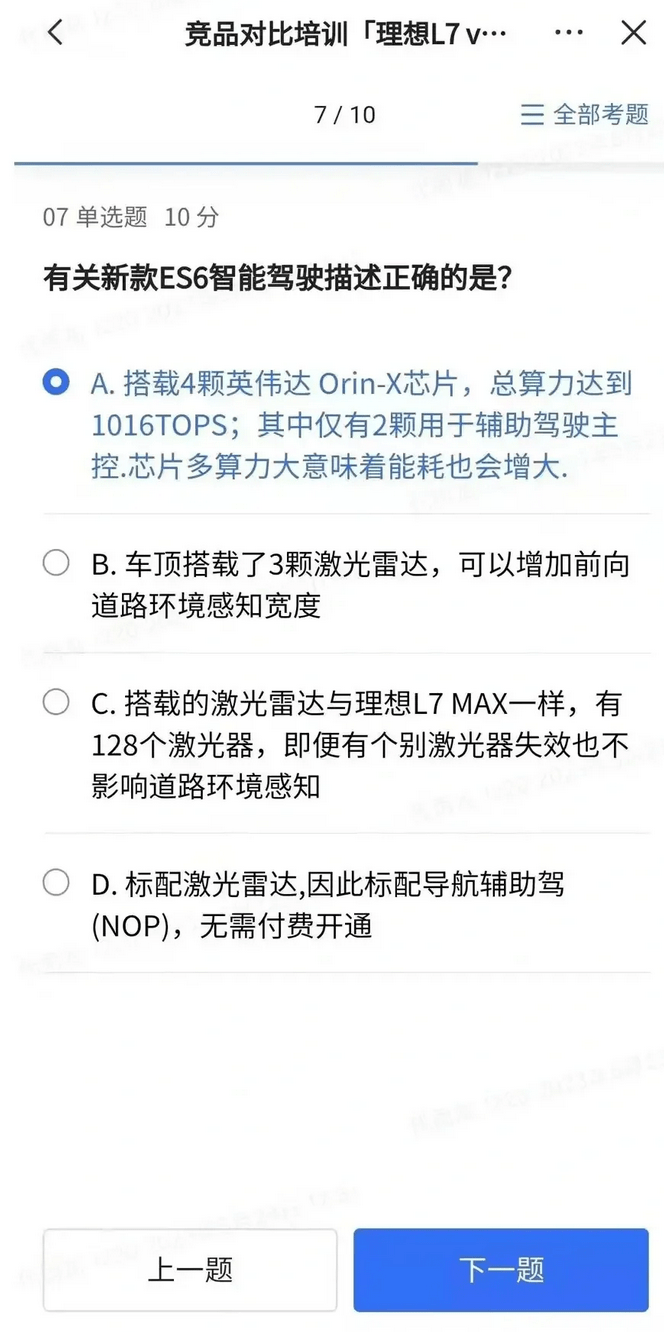Image resolution: width=664 pixels, height=1332 pixels.
Task: Continue to next question 下一题
Action: 501,1270
